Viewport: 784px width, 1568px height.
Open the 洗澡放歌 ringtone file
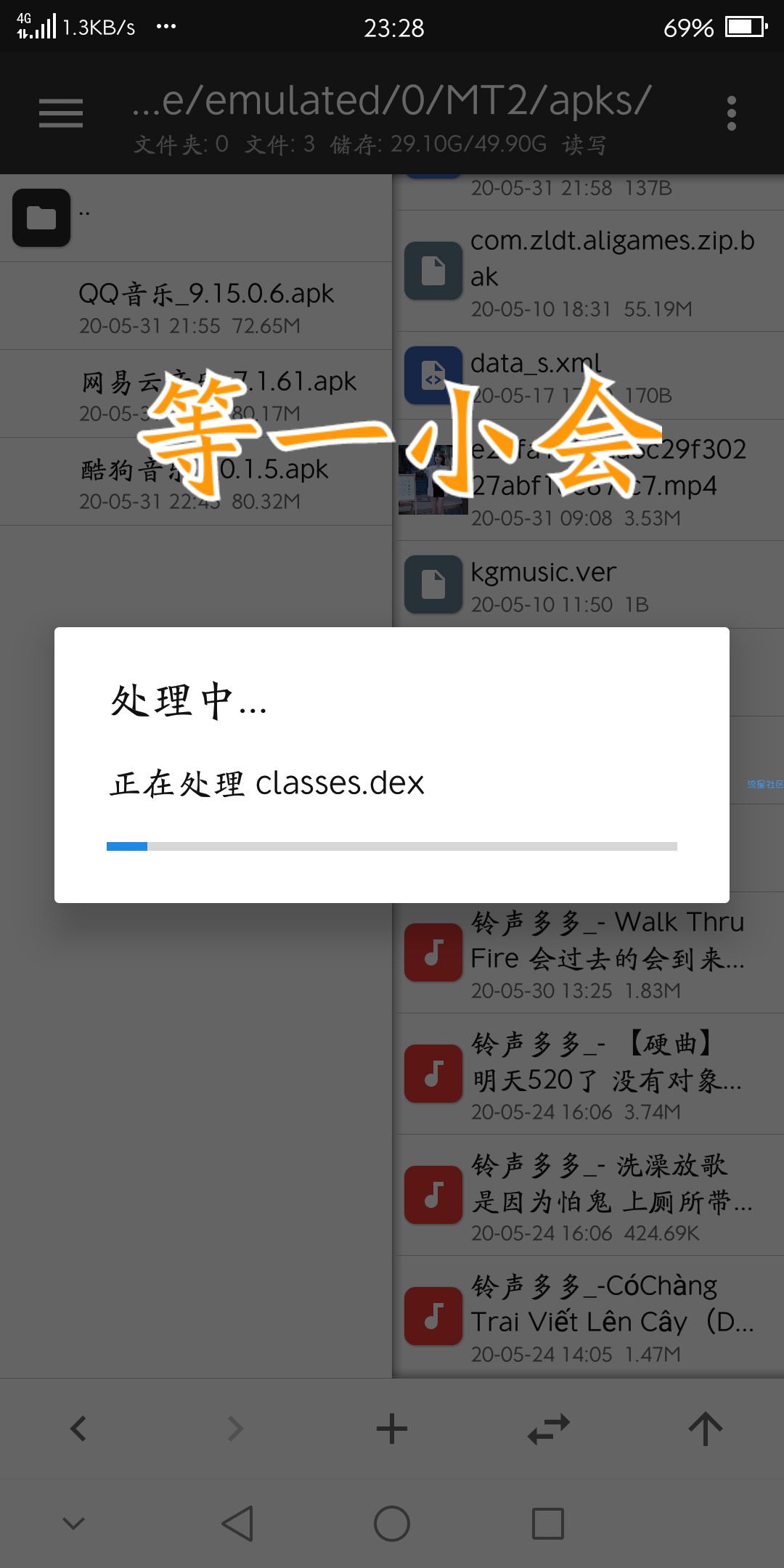588,1196
